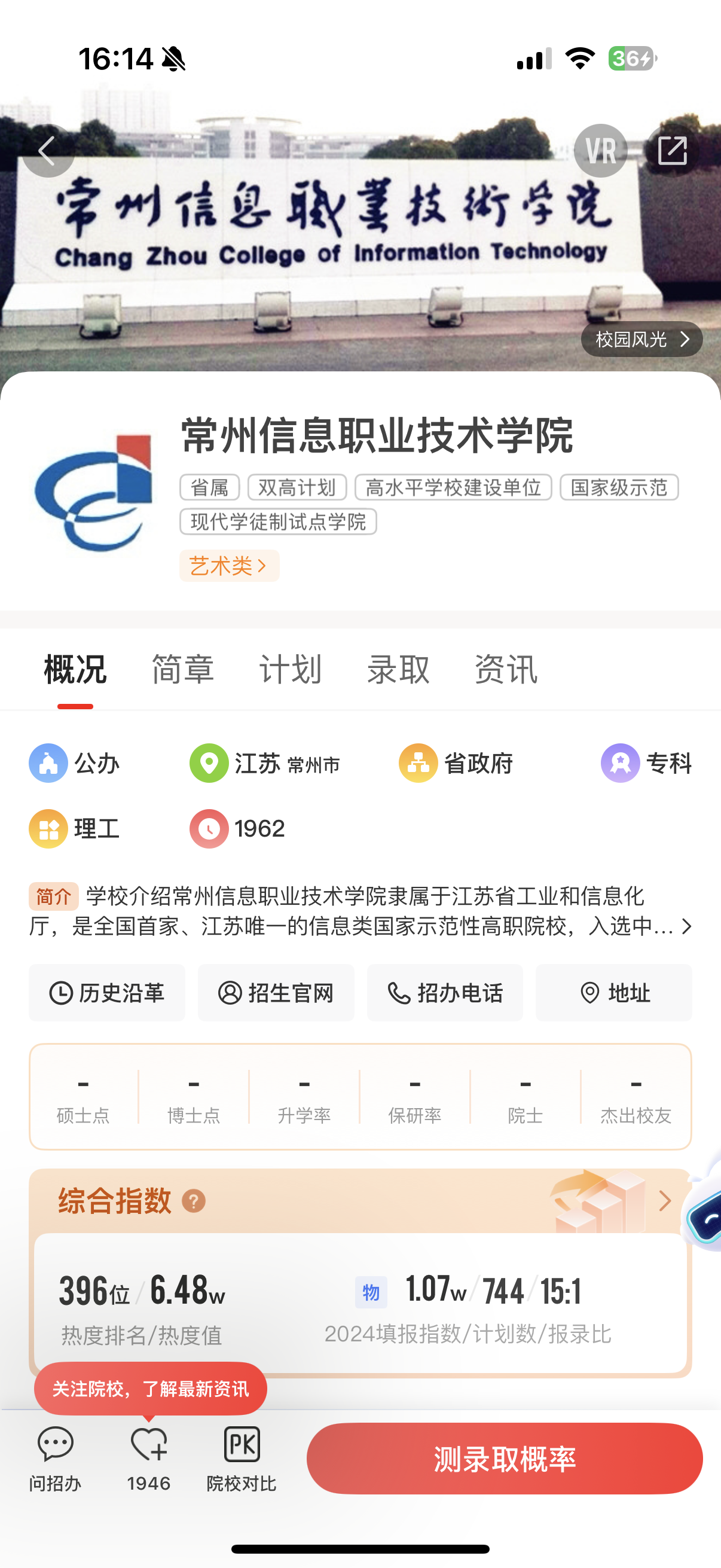Open the 综合指数 details card
This screenshot has height=1568, width=721.
(x=664, y=1201)
